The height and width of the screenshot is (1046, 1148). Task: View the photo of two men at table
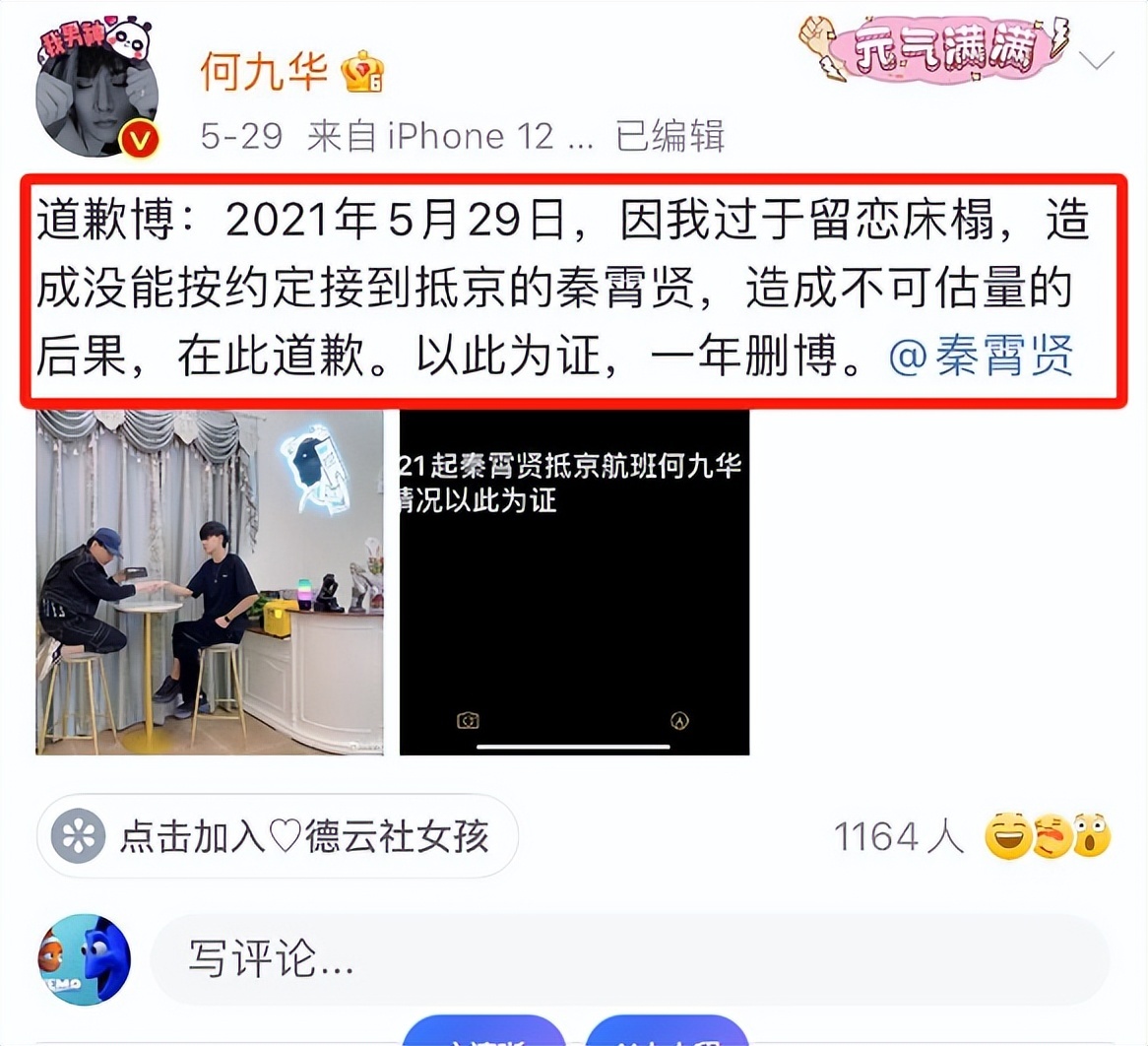pyautogui.click(x=210, y=582)
